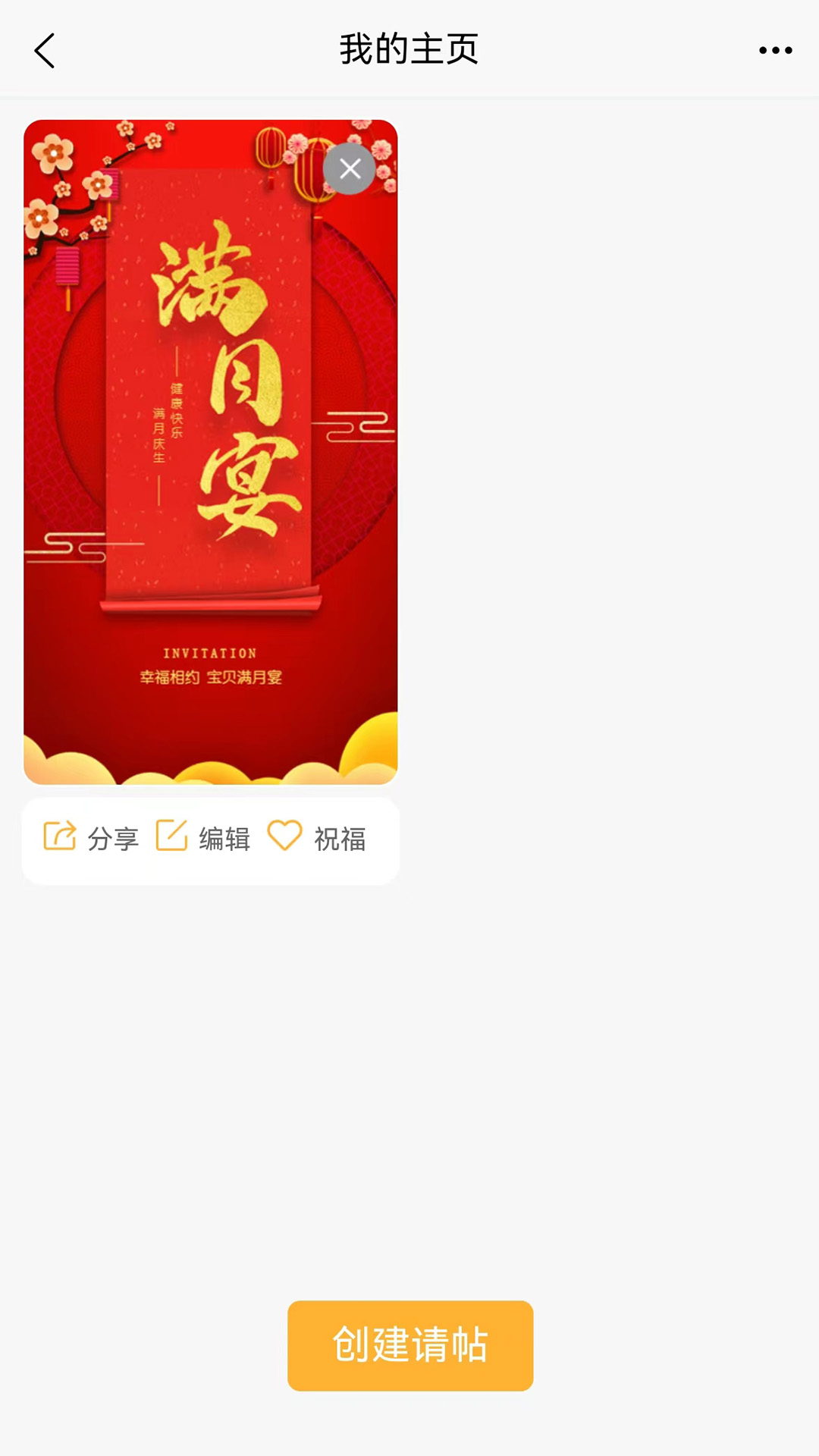819x1456 pixels.
Task: Delete the 满月宴 invitation card
Action: (x=350, y=169)
